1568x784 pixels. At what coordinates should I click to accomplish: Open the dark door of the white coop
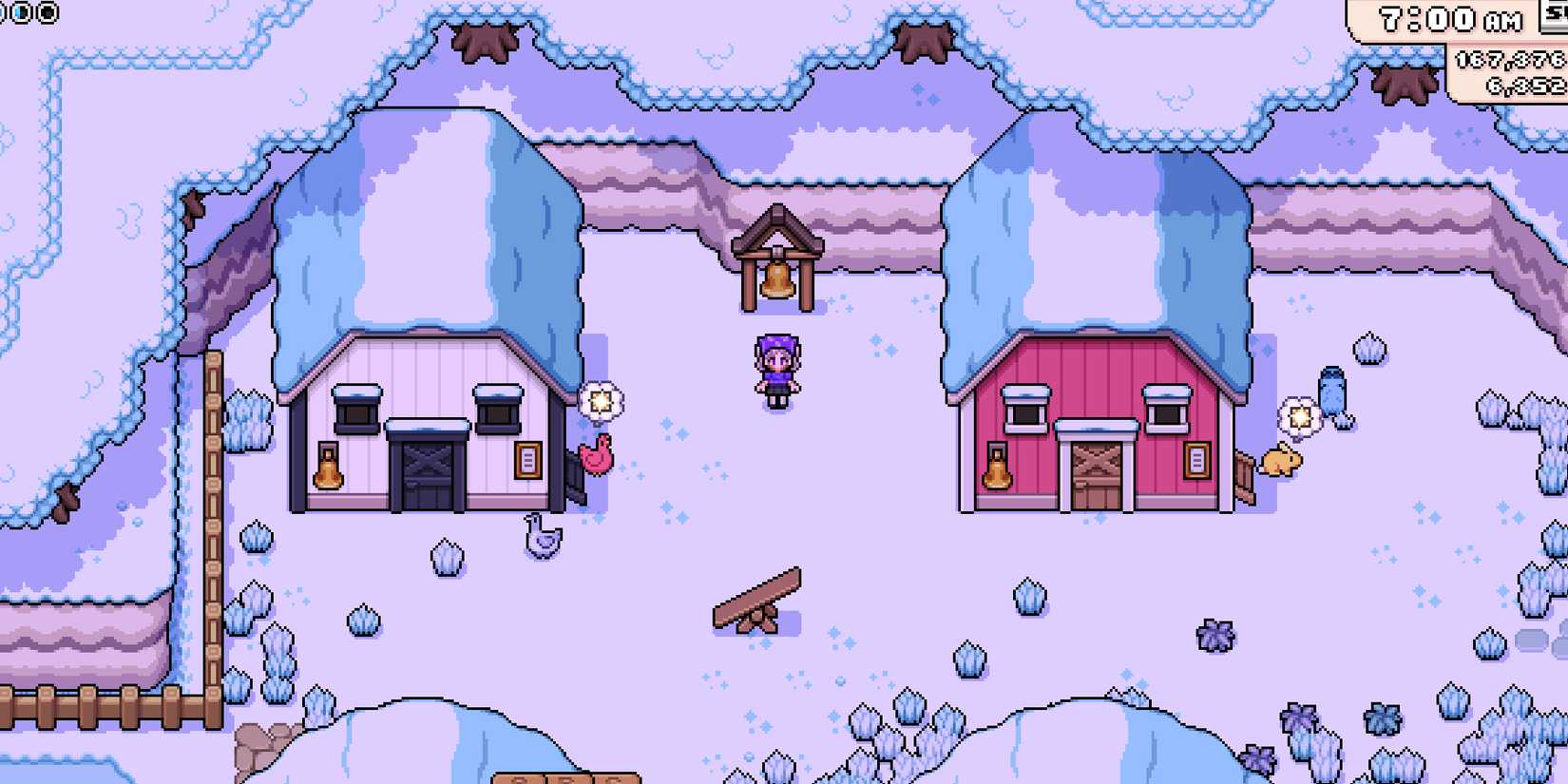(427, 473)
